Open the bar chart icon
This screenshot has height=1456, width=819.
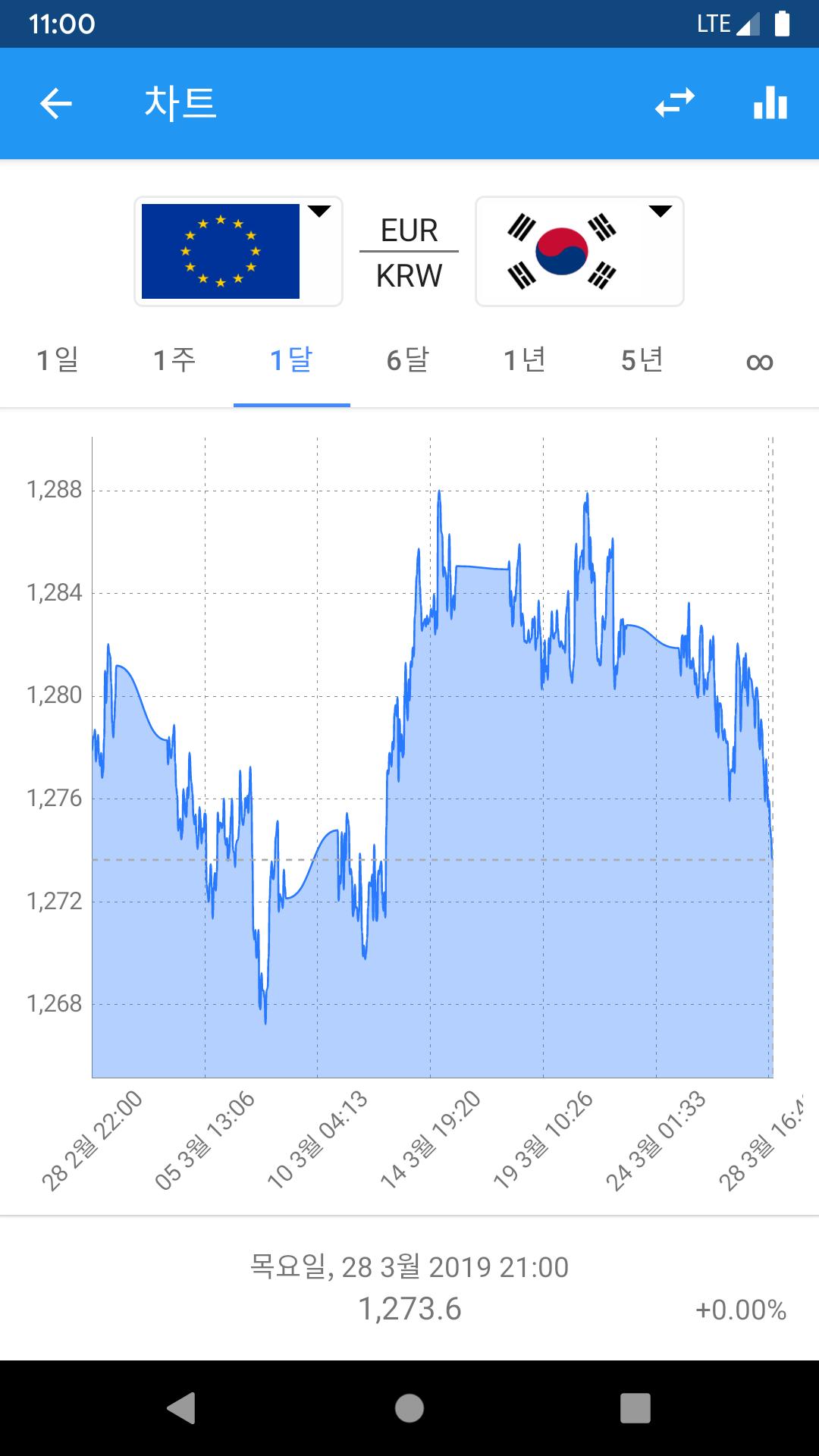(770, 103)
